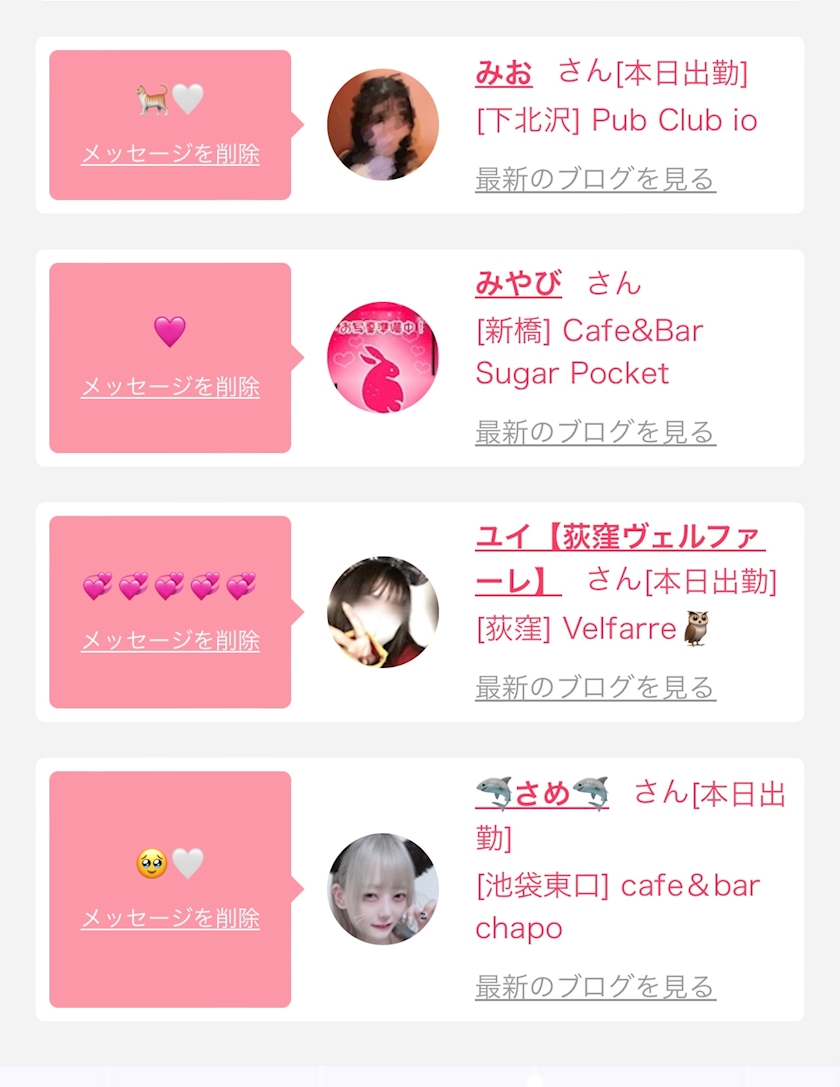840x1087 pixels.
Task: View みお's latest blog
Action: coord(595,179)
